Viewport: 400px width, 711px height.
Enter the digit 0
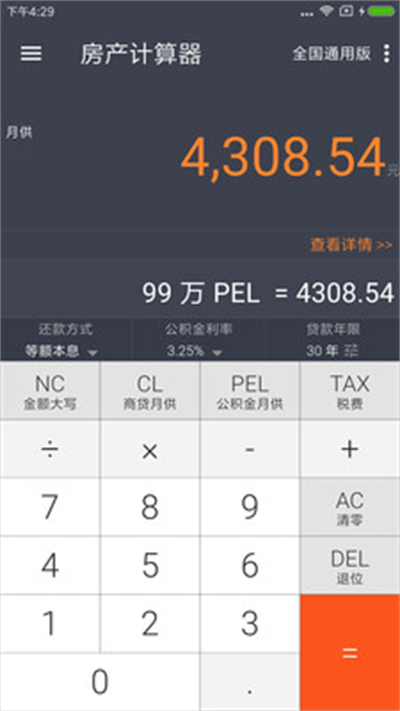point(100,682)
